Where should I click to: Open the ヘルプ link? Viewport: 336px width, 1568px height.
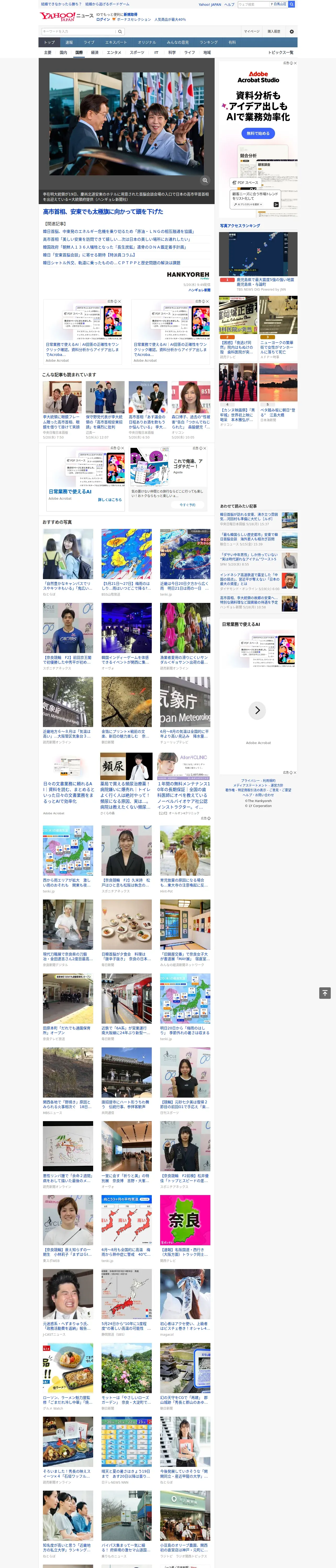tap(229, 4)
